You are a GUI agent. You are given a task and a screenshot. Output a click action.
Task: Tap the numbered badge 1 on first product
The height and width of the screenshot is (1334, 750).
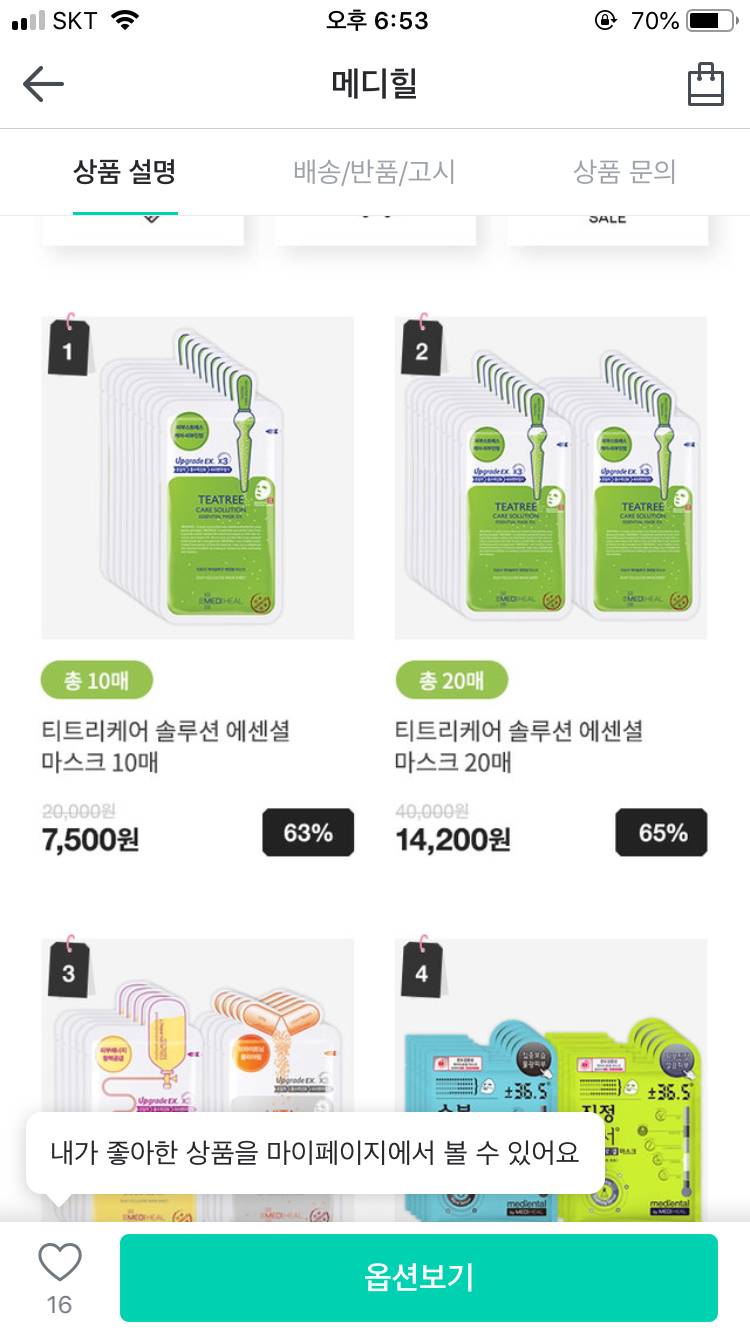coord(66,351)
